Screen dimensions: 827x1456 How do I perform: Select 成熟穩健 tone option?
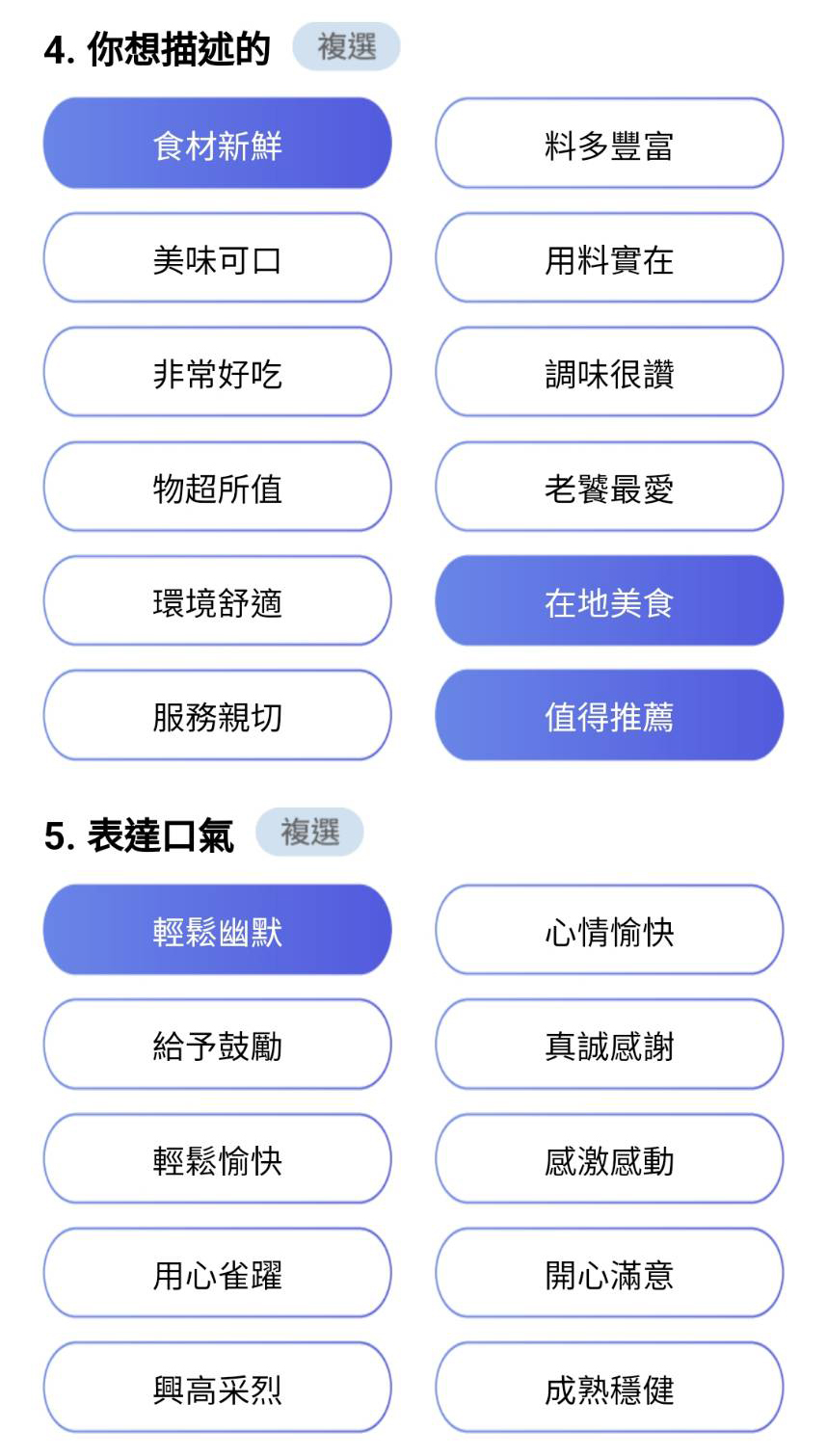coord(609,1388)
